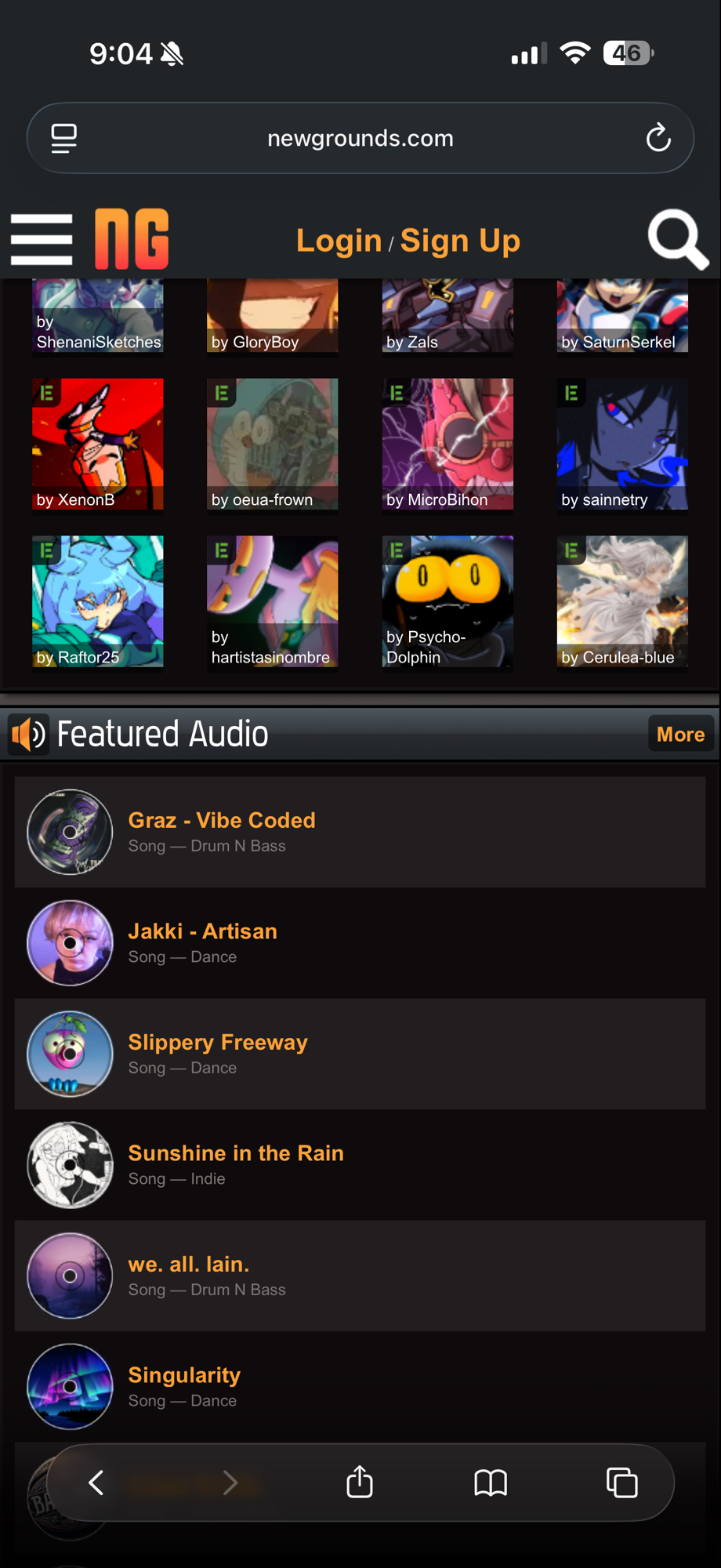
Task: Reload the newgrounds.com page
Action: (x=658, y=138)
